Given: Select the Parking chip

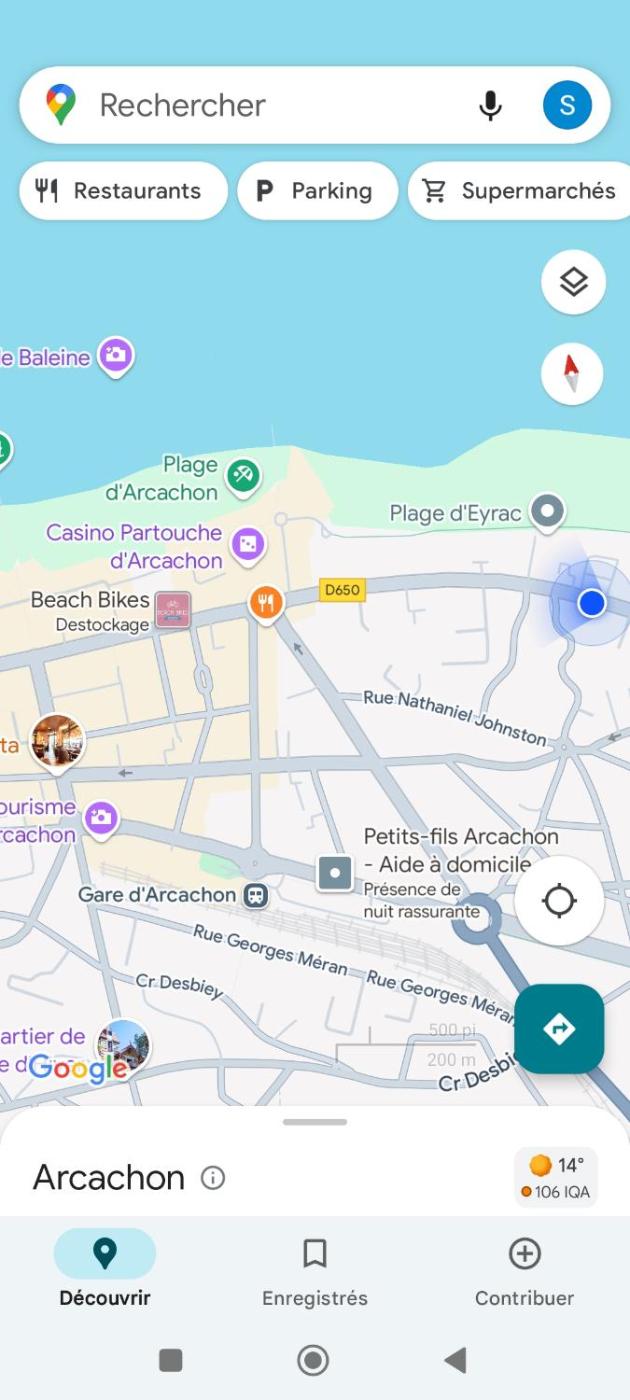Looking at the screenshot, I should [x=317, y=191].
